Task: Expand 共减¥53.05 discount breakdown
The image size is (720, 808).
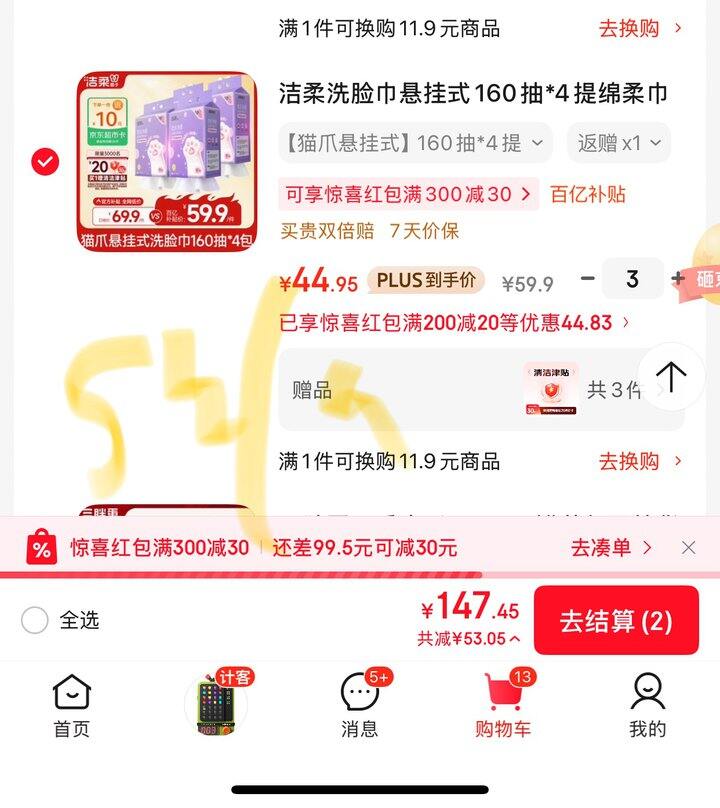Action: [x=468, y=639]
